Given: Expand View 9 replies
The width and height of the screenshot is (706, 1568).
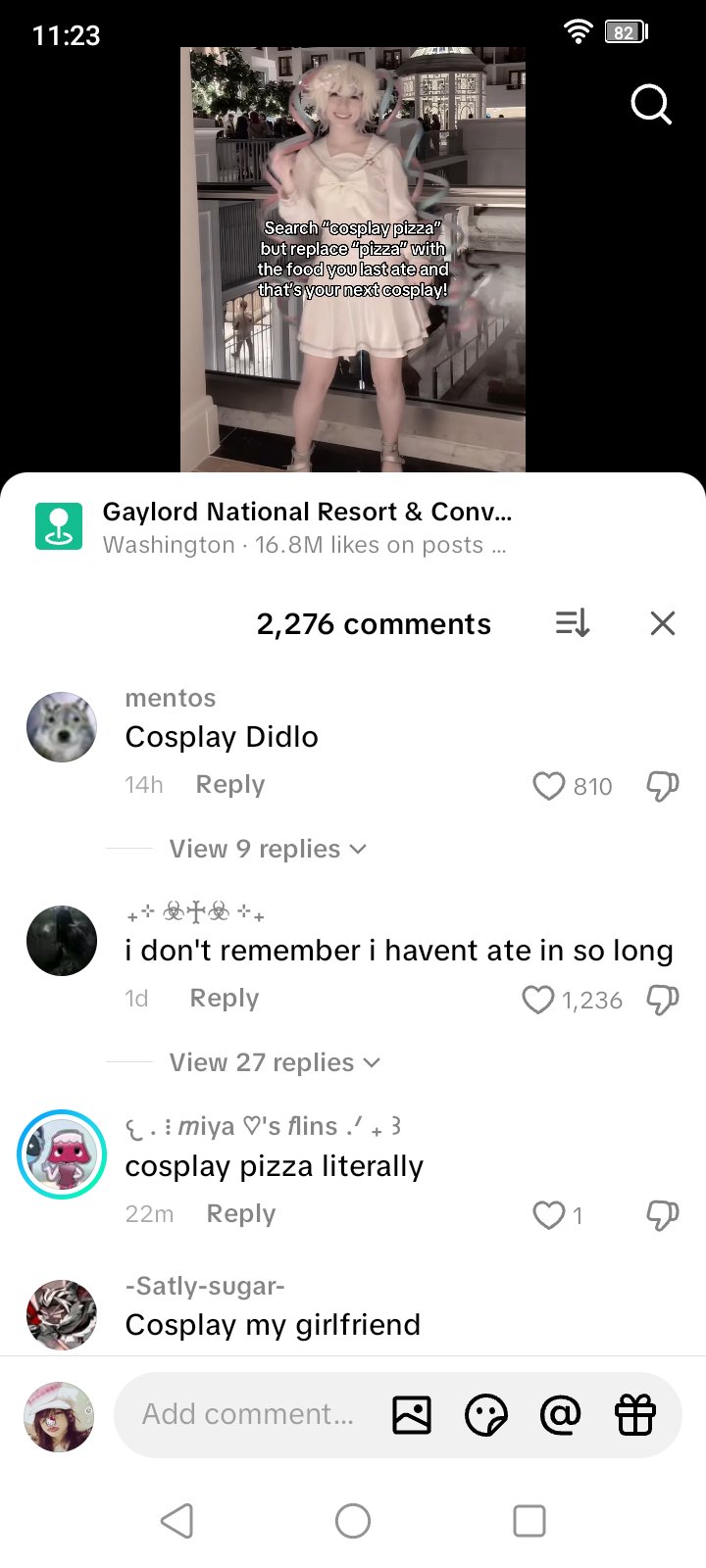Looking at the screenshot, I should pos(267,849).
